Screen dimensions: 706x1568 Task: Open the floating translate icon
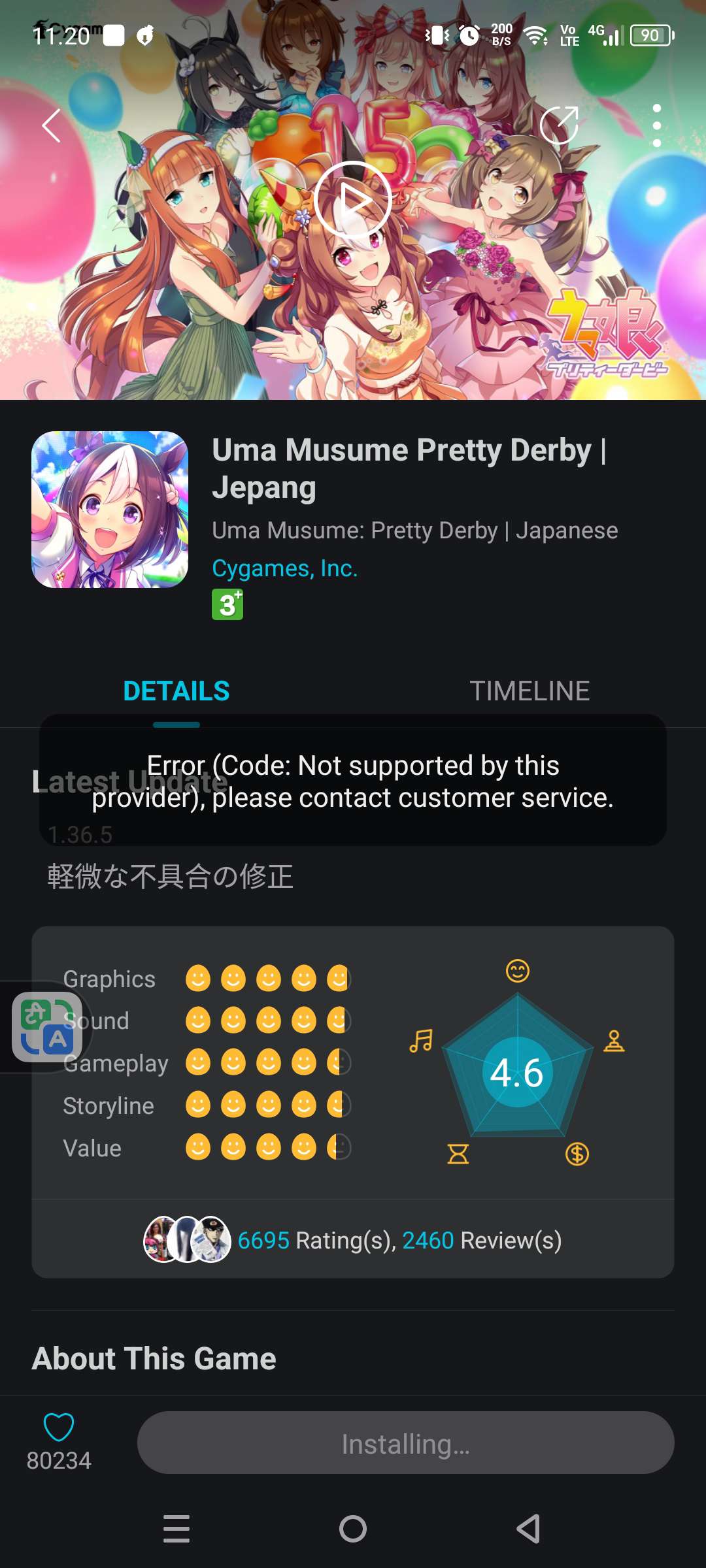(47, 1026)
